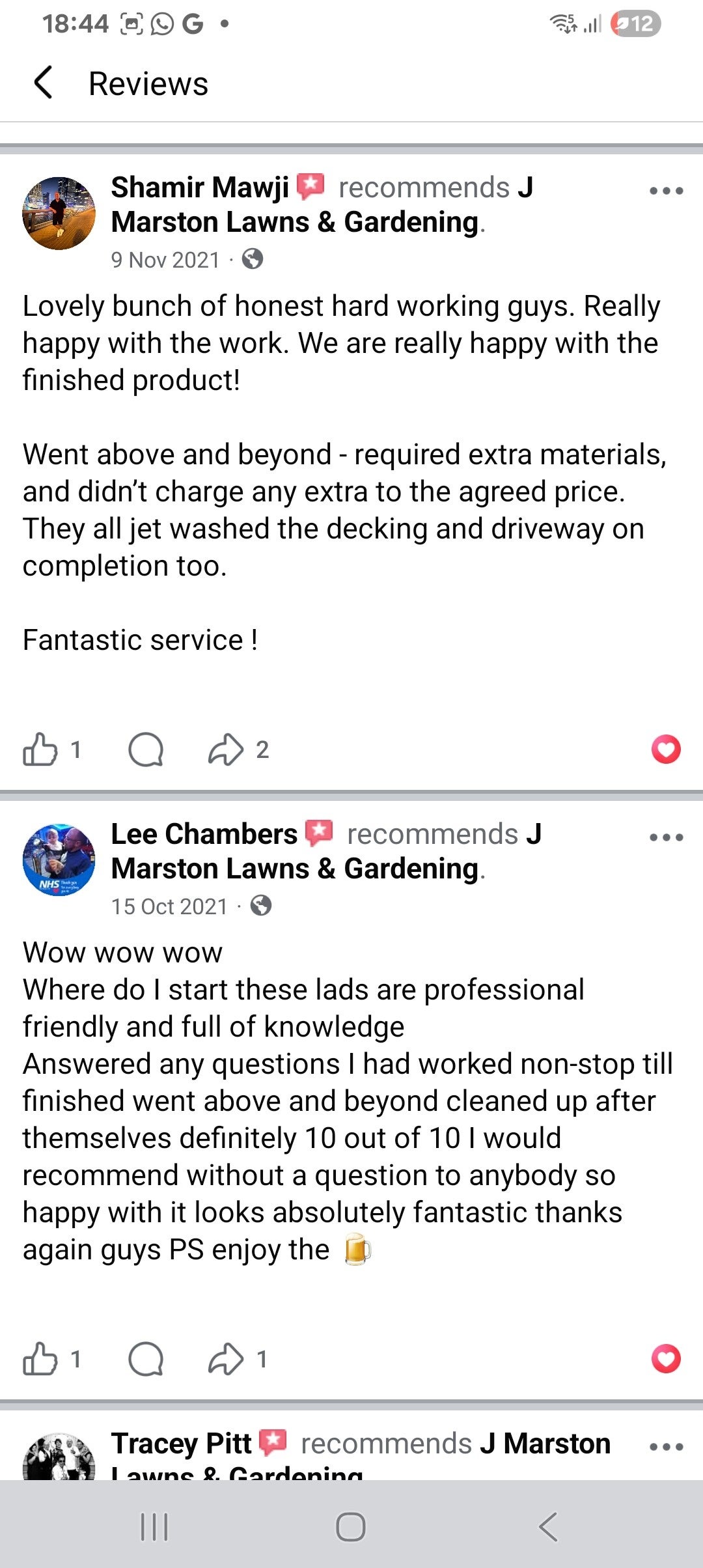Open Shamir Mawji's profile picture
Screen dimensions: 703x1568
[59, 214]
